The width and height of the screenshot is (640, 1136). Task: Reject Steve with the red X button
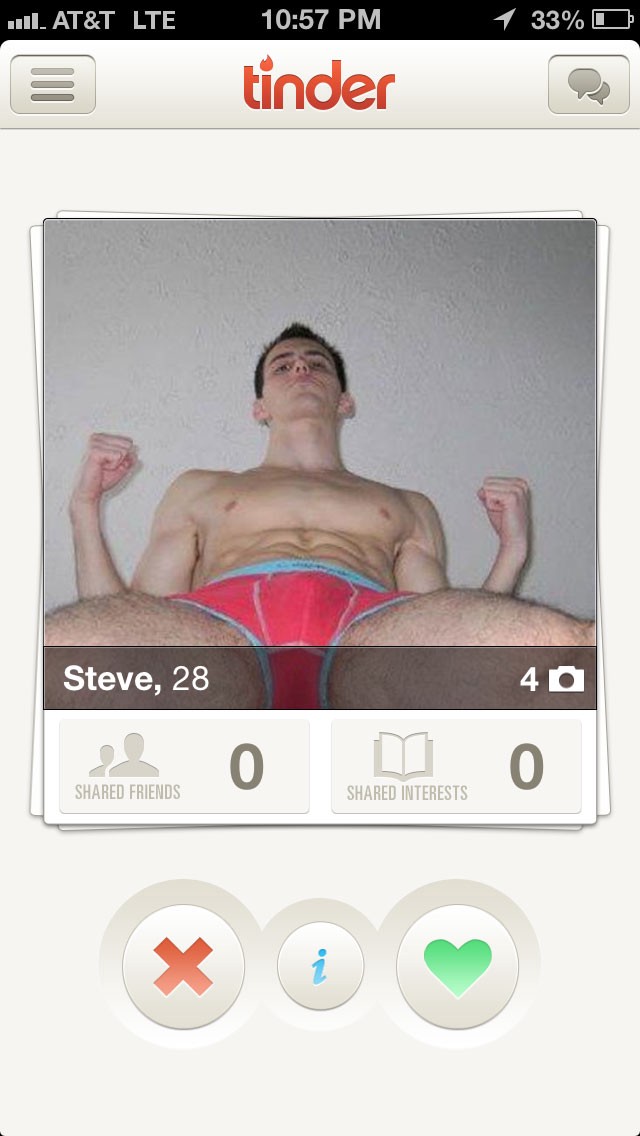(x=183, y=966)
